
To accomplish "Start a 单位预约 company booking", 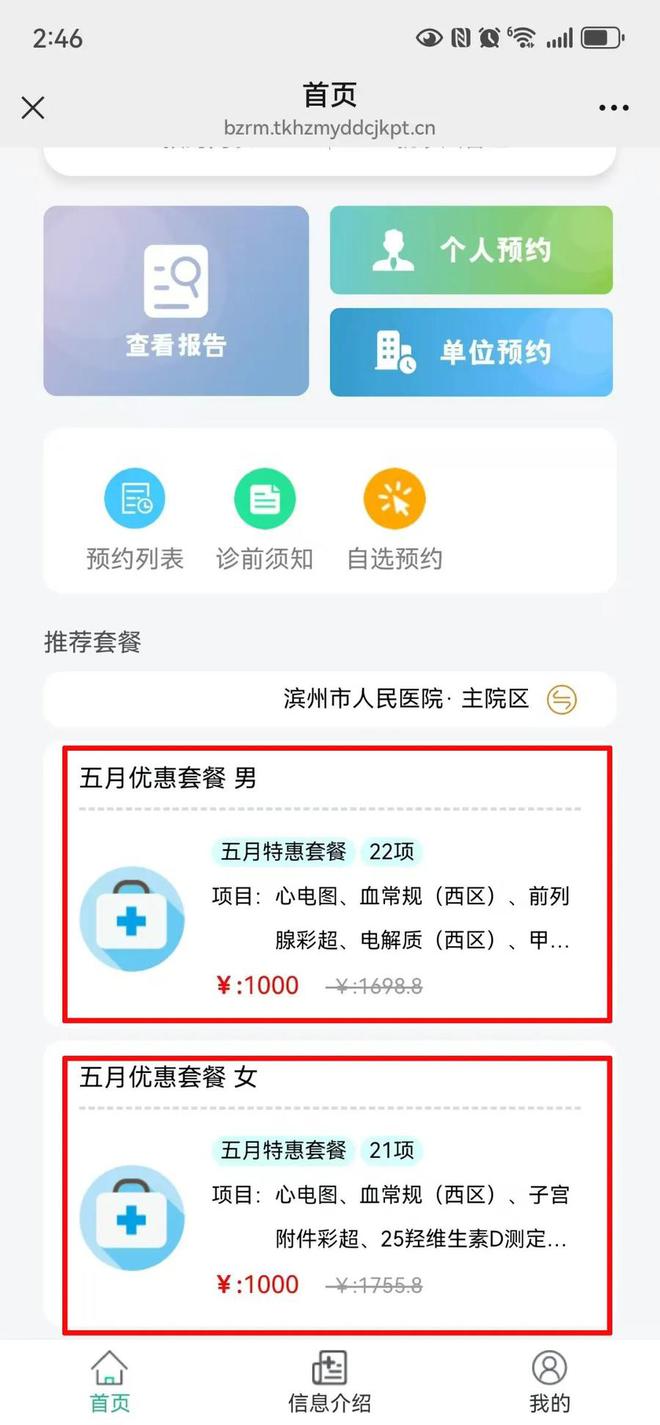I will tap(471, 352).
